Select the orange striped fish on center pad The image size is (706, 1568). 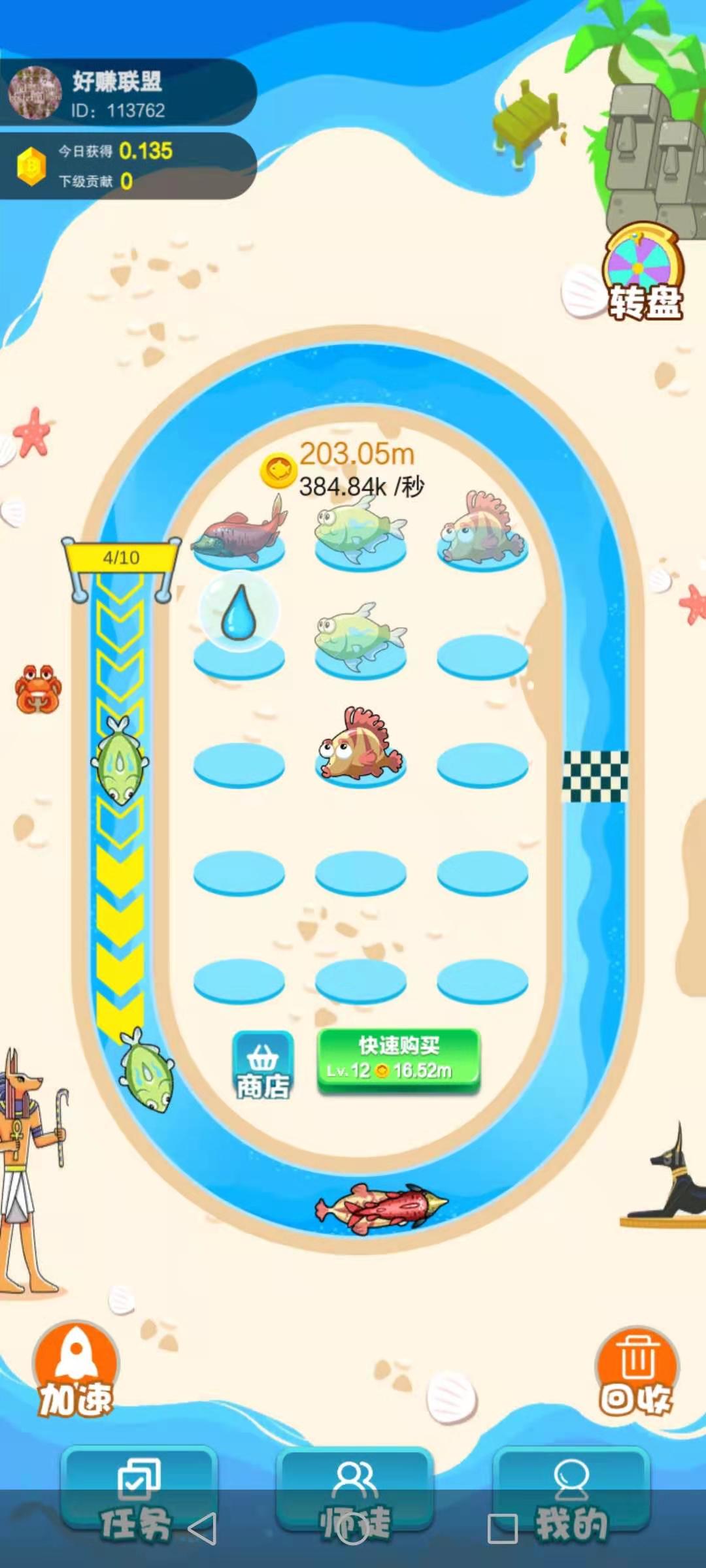point(360,745)
